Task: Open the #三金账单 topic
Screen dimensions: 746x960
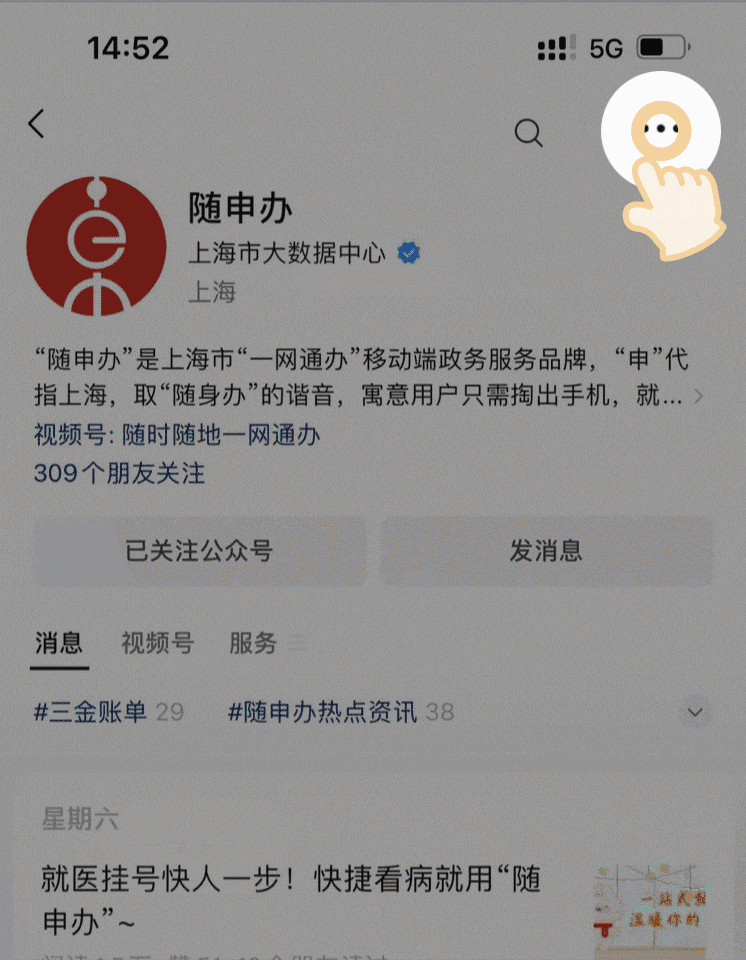Action: pos(108,712)
